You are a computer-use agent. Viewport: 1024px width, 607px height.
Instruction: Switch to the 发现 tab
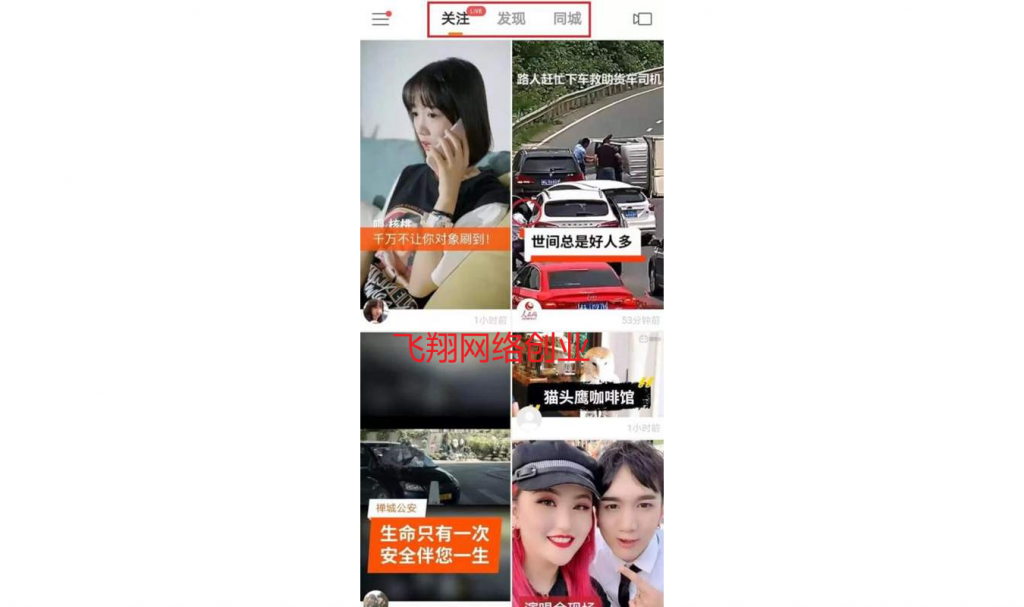click(x=511, y=19)
